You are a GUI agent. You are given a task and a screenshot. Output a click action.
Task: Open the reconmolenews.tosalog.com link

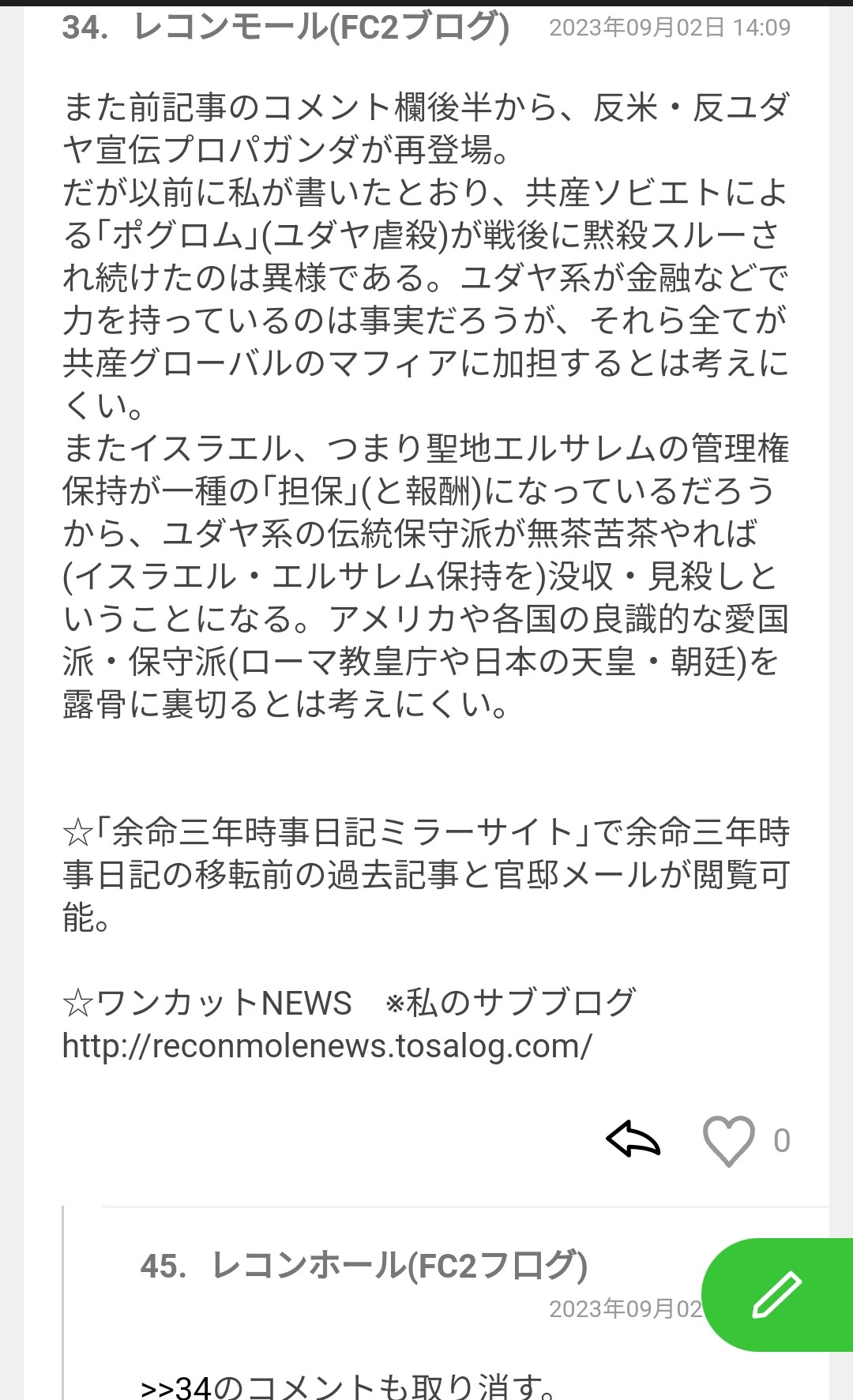[327, 1045]
